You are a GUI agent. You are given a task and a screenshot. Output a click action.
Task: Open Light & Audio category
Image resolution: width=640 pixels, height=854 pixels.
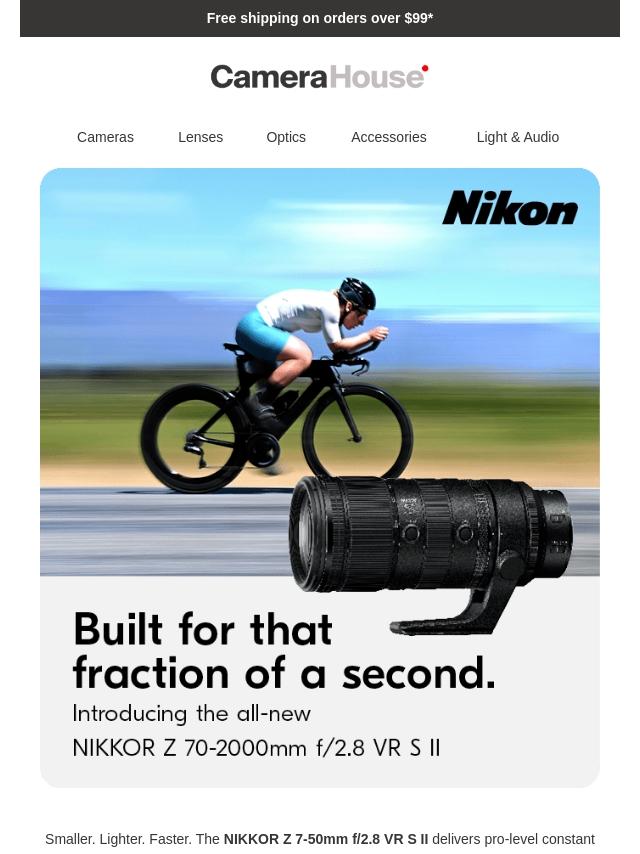[517, 137]
